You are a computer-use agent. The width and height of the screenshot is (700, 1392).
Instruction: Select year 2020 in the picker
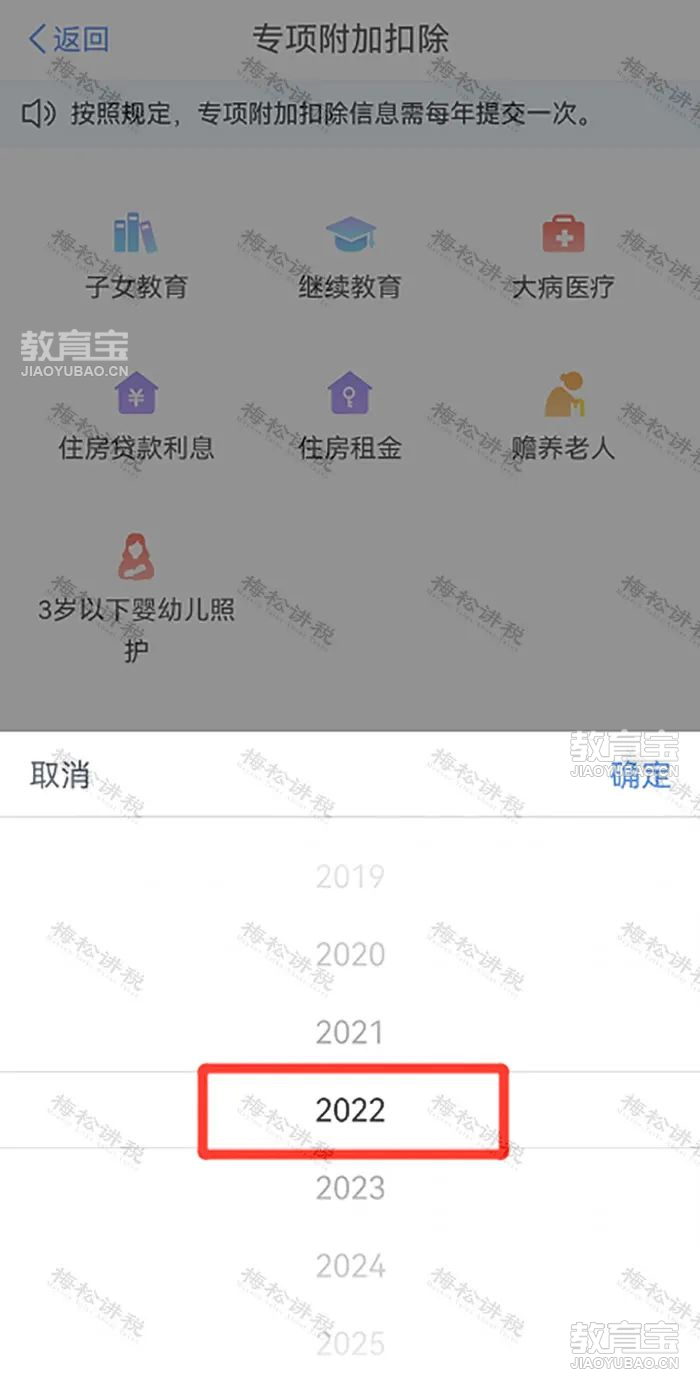[350, 954]
